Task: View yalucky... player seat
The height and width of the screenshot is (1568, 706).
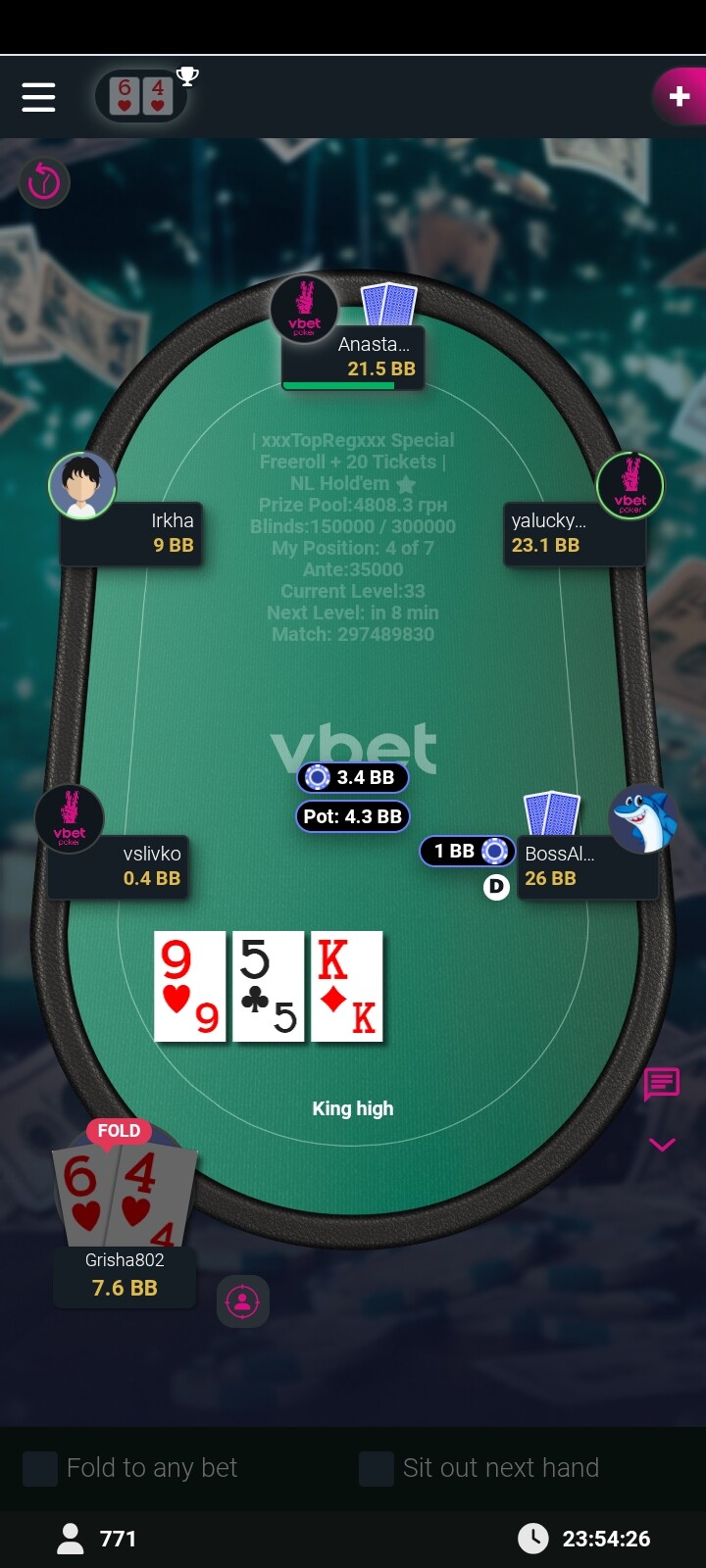Action: [575, 533]
